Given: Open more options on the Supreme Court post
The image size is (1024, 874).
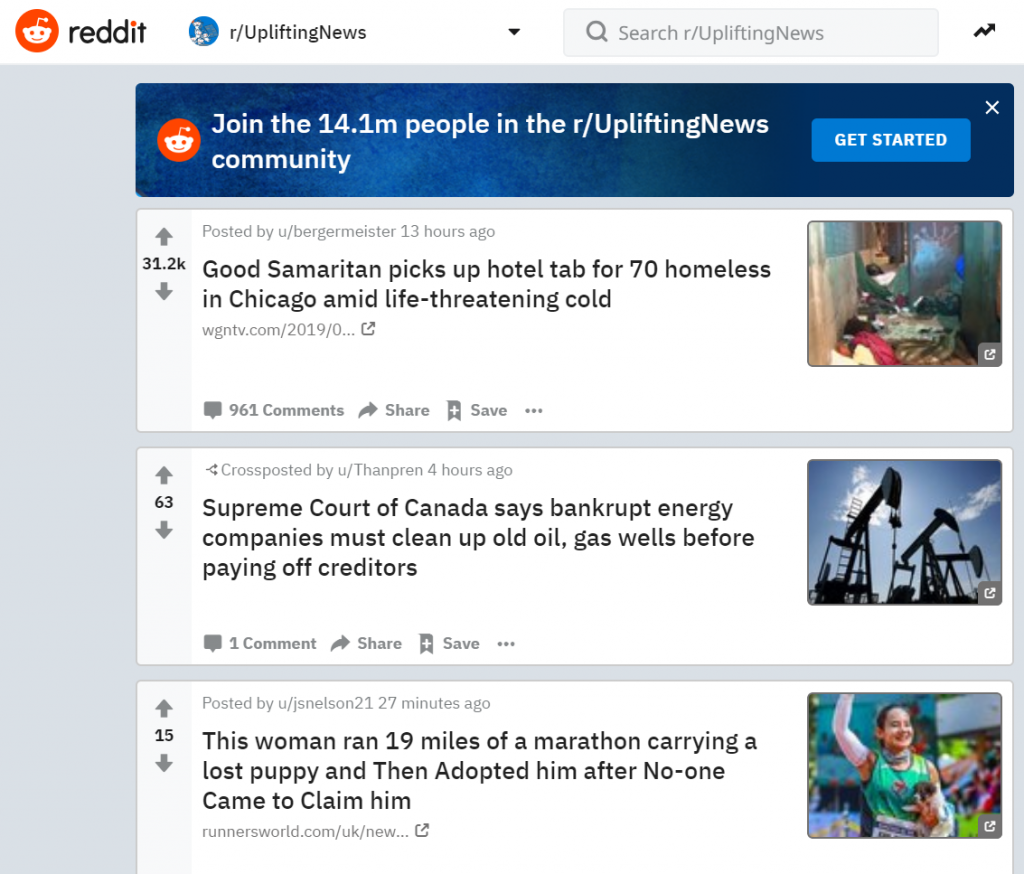Looking at the screenshot, I should click(x=506, y=644).
